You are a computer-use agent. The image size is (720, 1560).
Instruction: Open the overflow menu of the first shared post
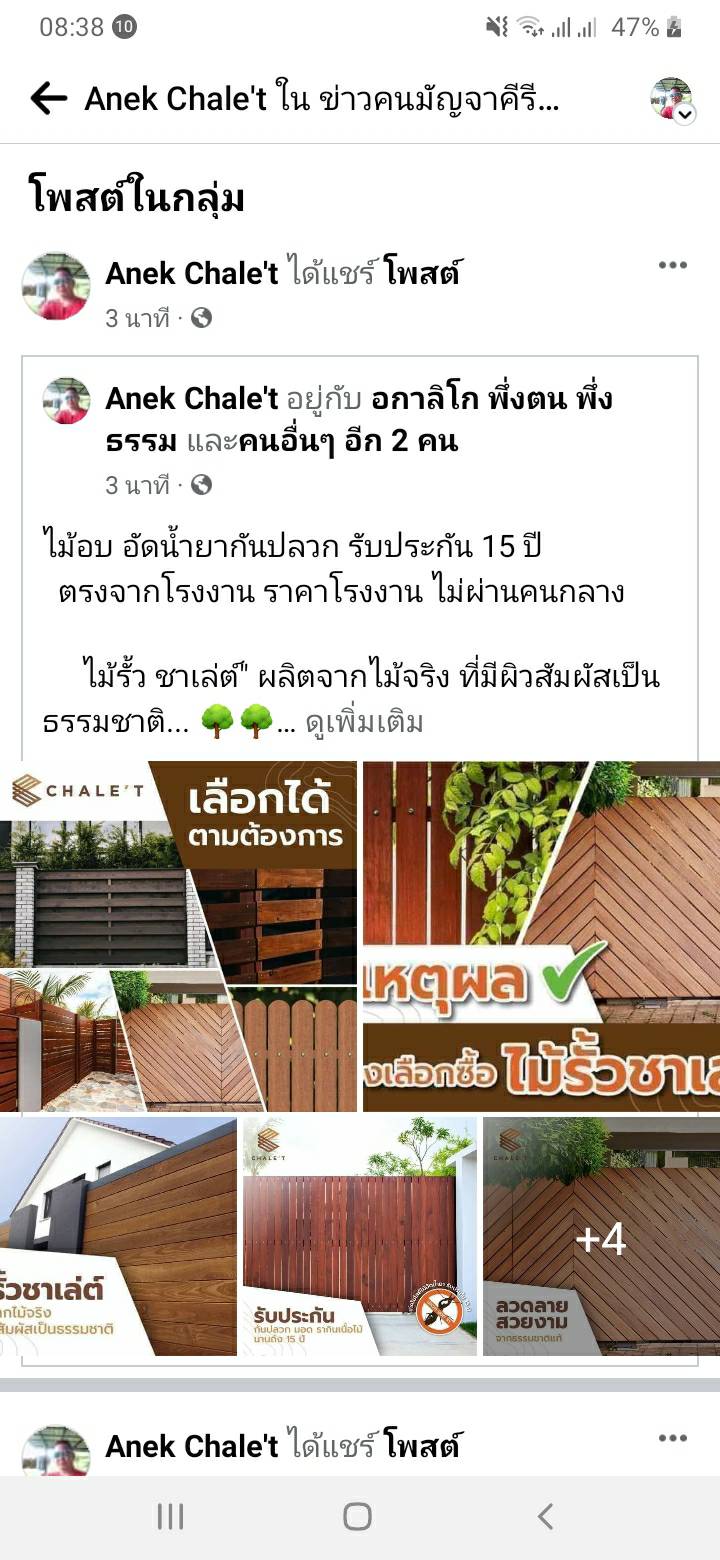[672, 265]
